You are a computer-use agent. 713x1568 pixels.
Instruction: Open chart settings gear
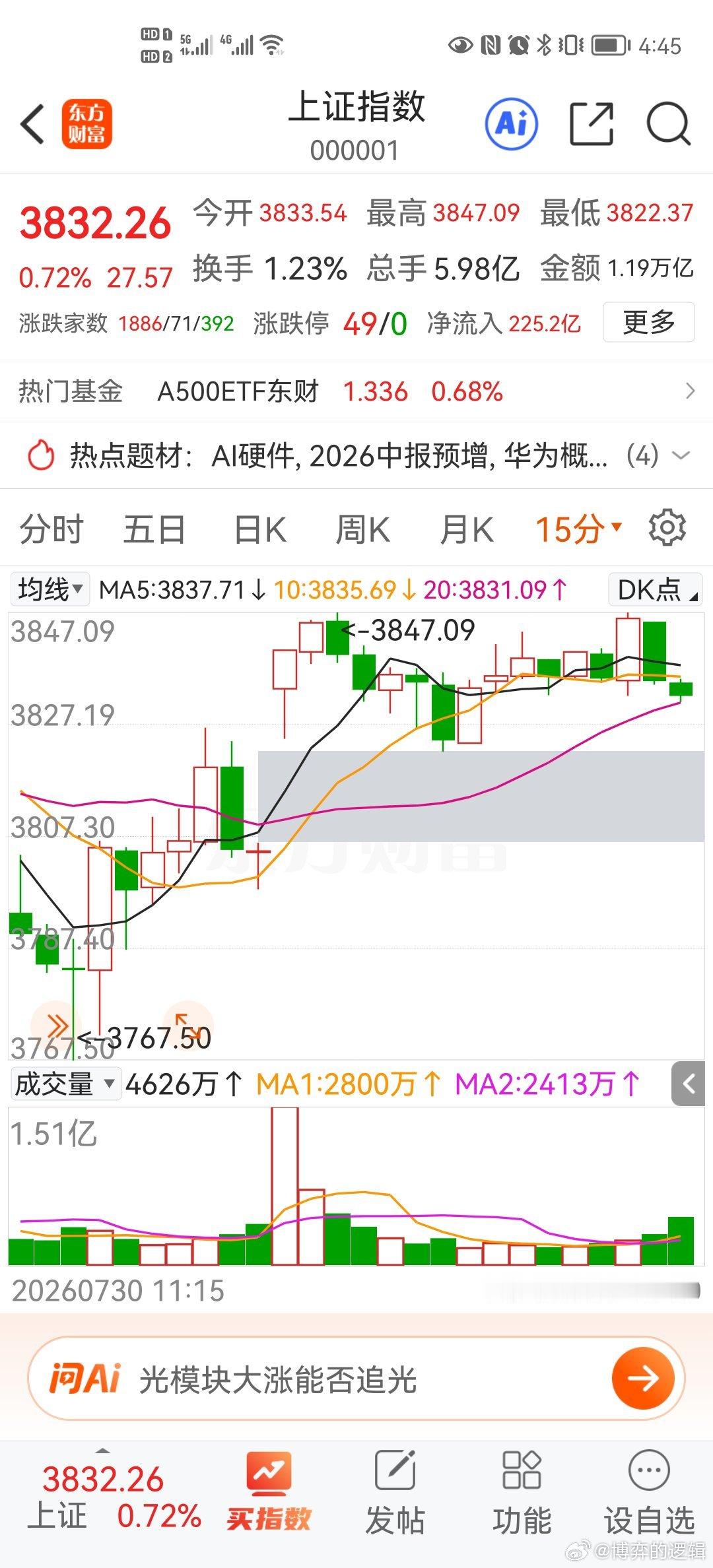pos(667,528)
